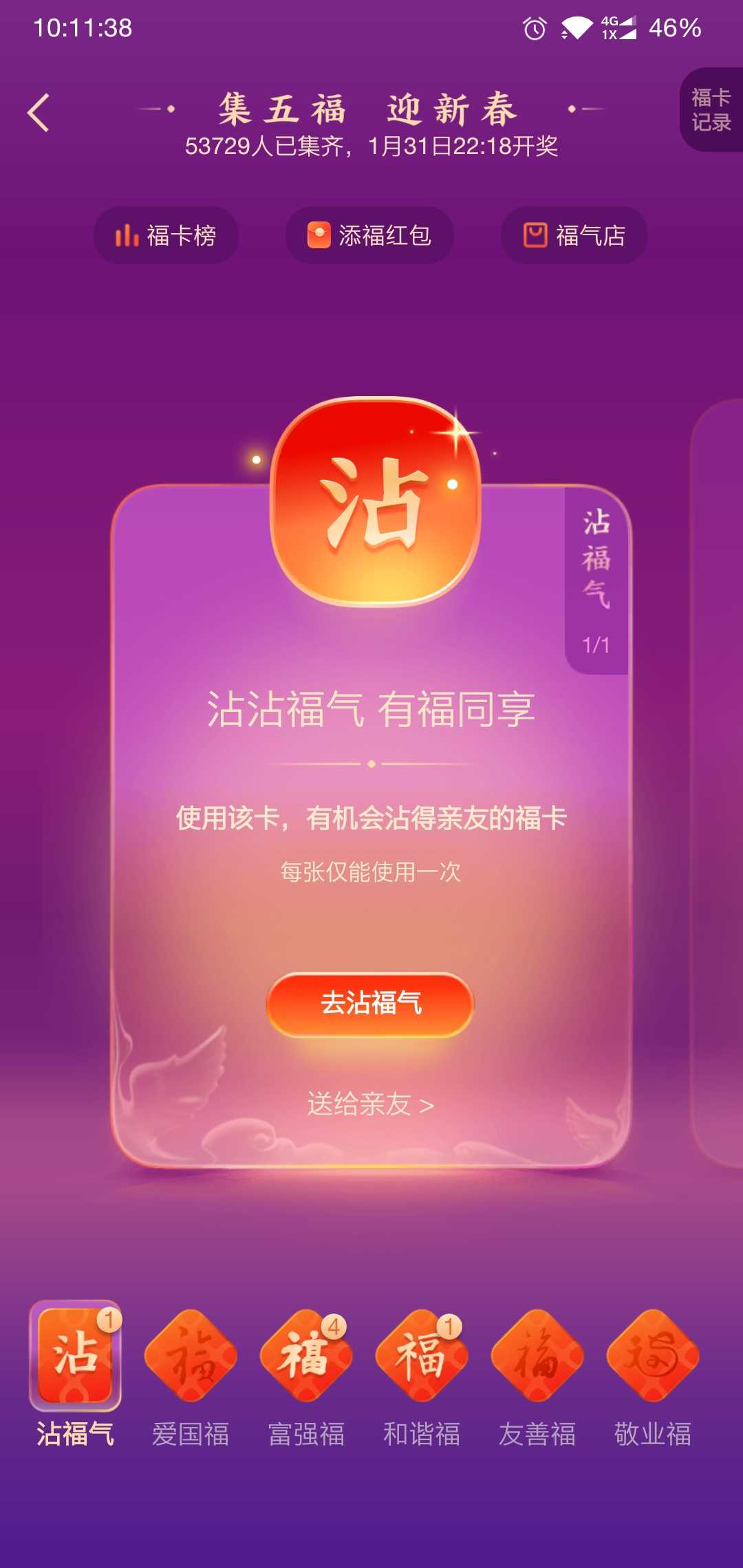This screenshot has height=1568, width=743.
Task: Open 添福红包 red packet
Action: tap(369, 235)
